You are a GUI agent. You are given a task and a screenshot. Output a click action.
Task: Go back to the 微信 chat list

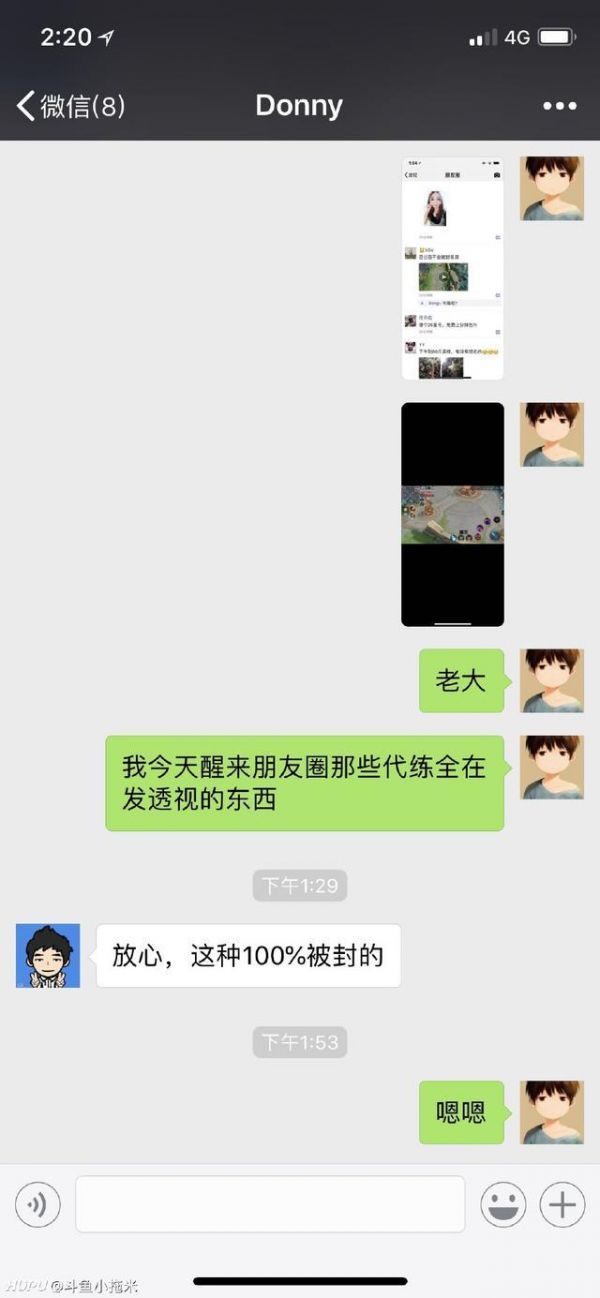(x=68, y=105)
